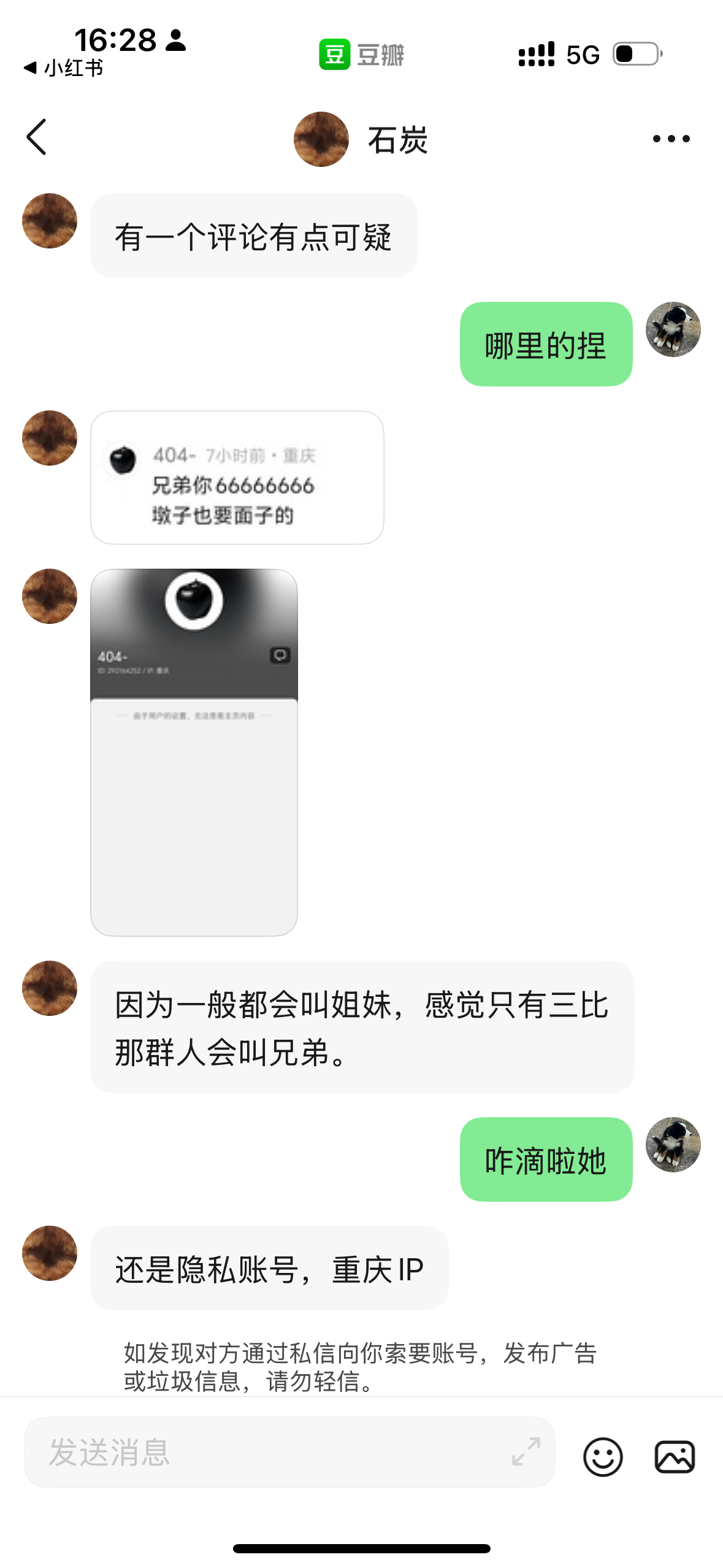723x1568 pixels.
Task: Open 石炭's profile from header avatar
Action: 321,139
